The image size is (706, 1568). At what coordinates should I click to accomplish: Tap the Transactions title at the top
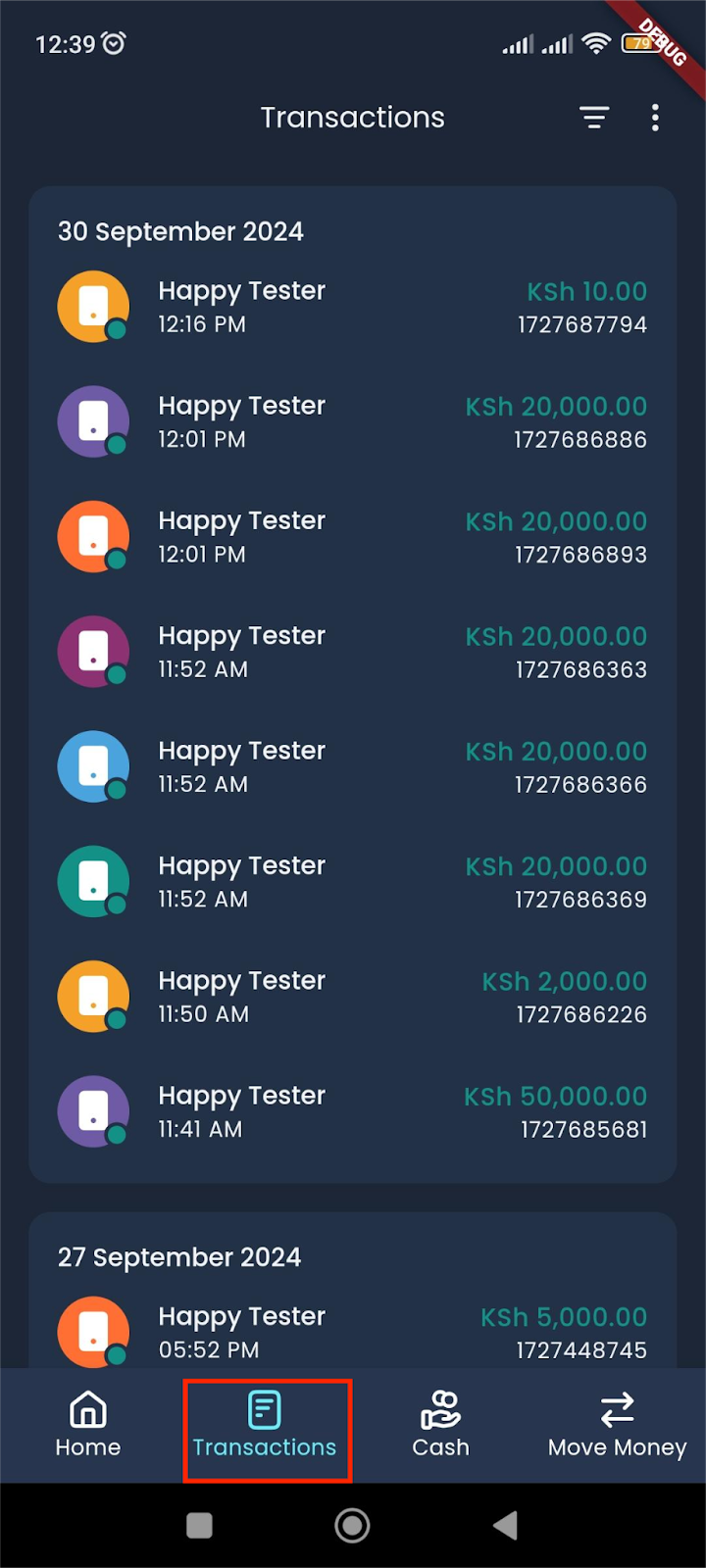click(x=352, y=118)
